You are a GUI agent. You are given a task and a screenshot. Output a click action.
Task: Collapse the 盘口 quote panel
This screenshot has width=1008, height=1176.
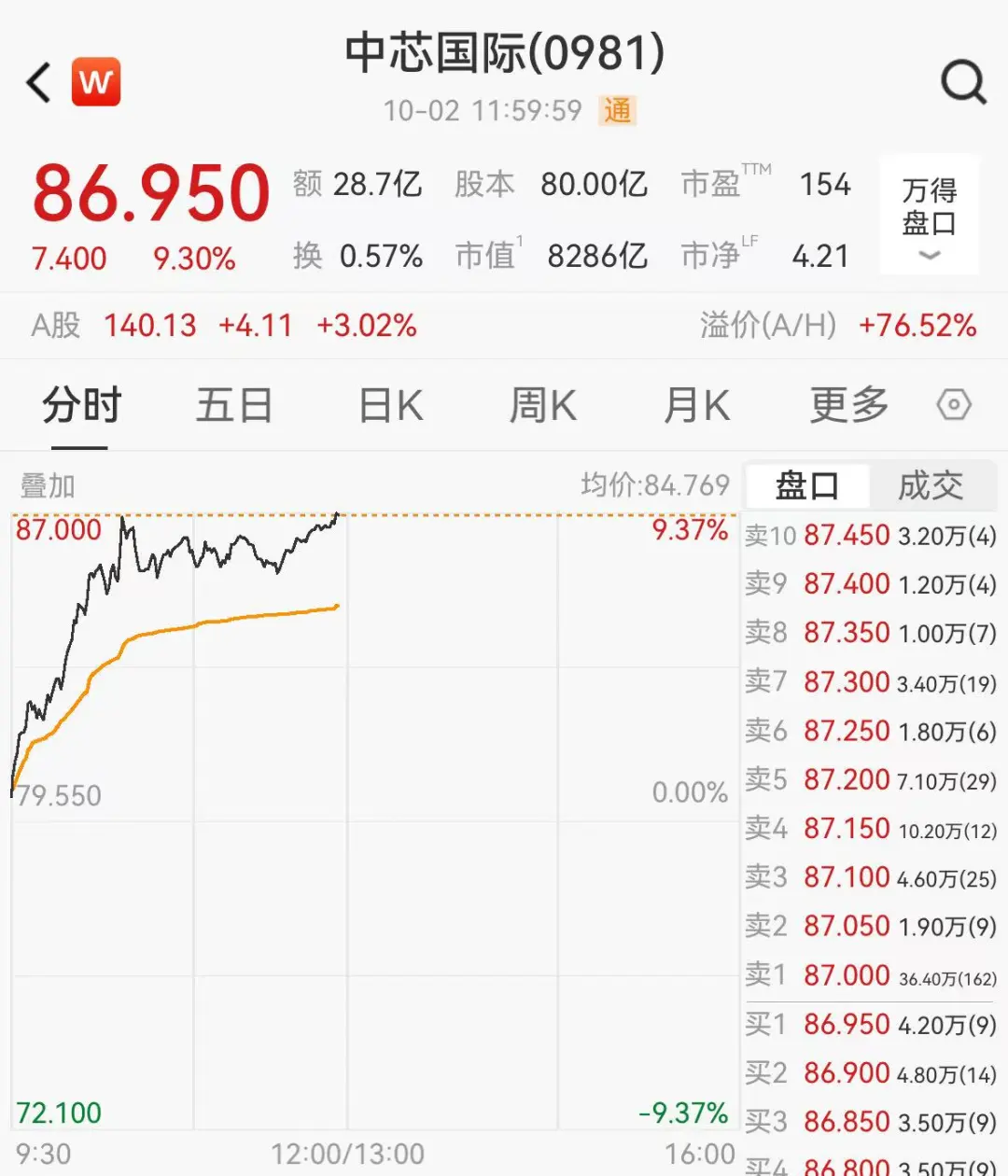pyautogui.click(x=805, y=485)
